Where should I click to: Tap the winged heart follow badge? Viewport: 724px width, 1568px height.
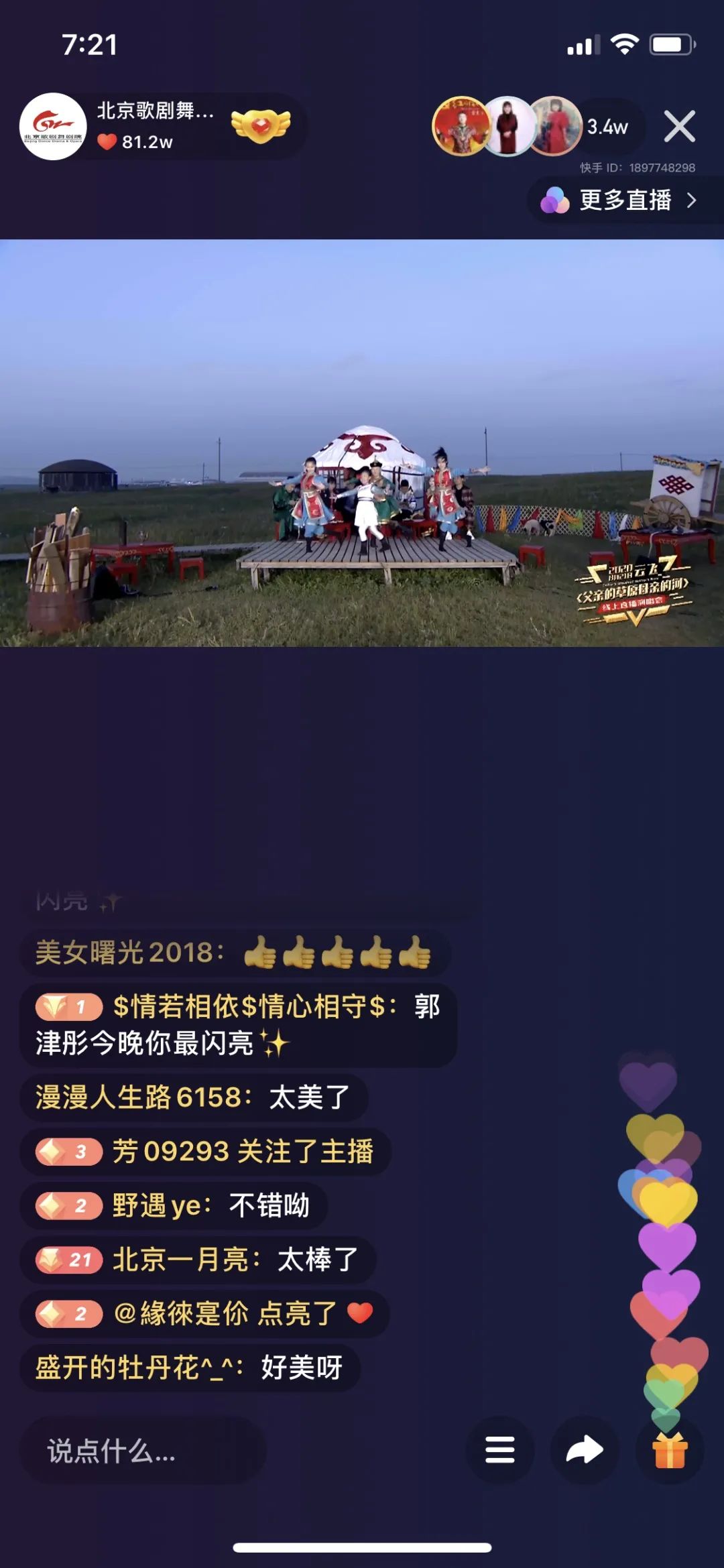click(x=260, y=125)
